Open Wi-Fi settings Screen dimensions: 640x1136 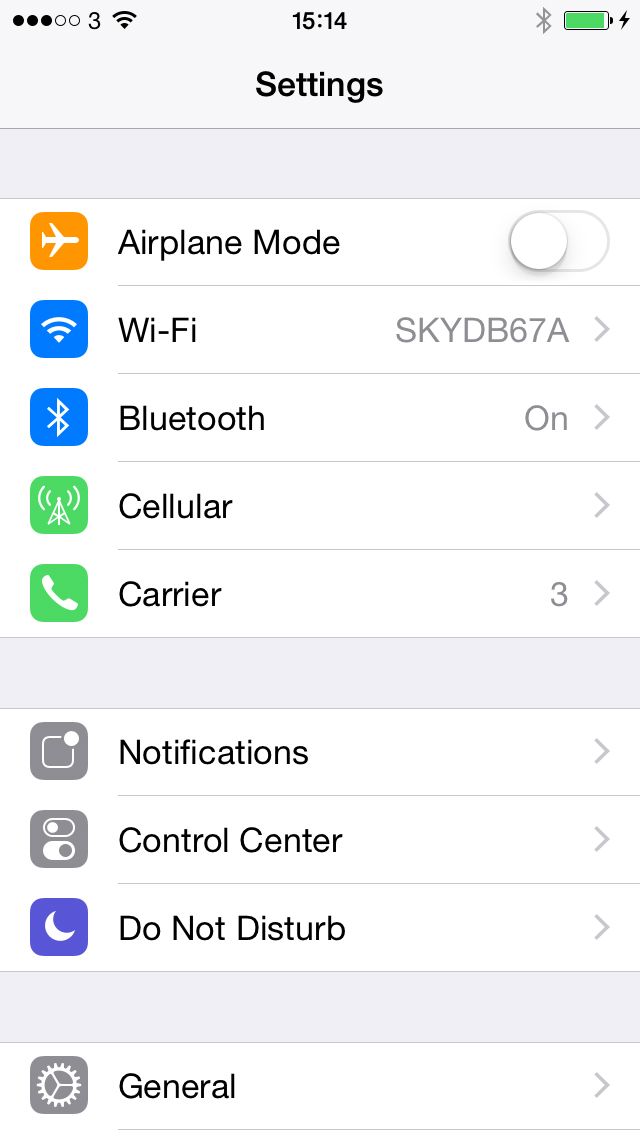320,330
